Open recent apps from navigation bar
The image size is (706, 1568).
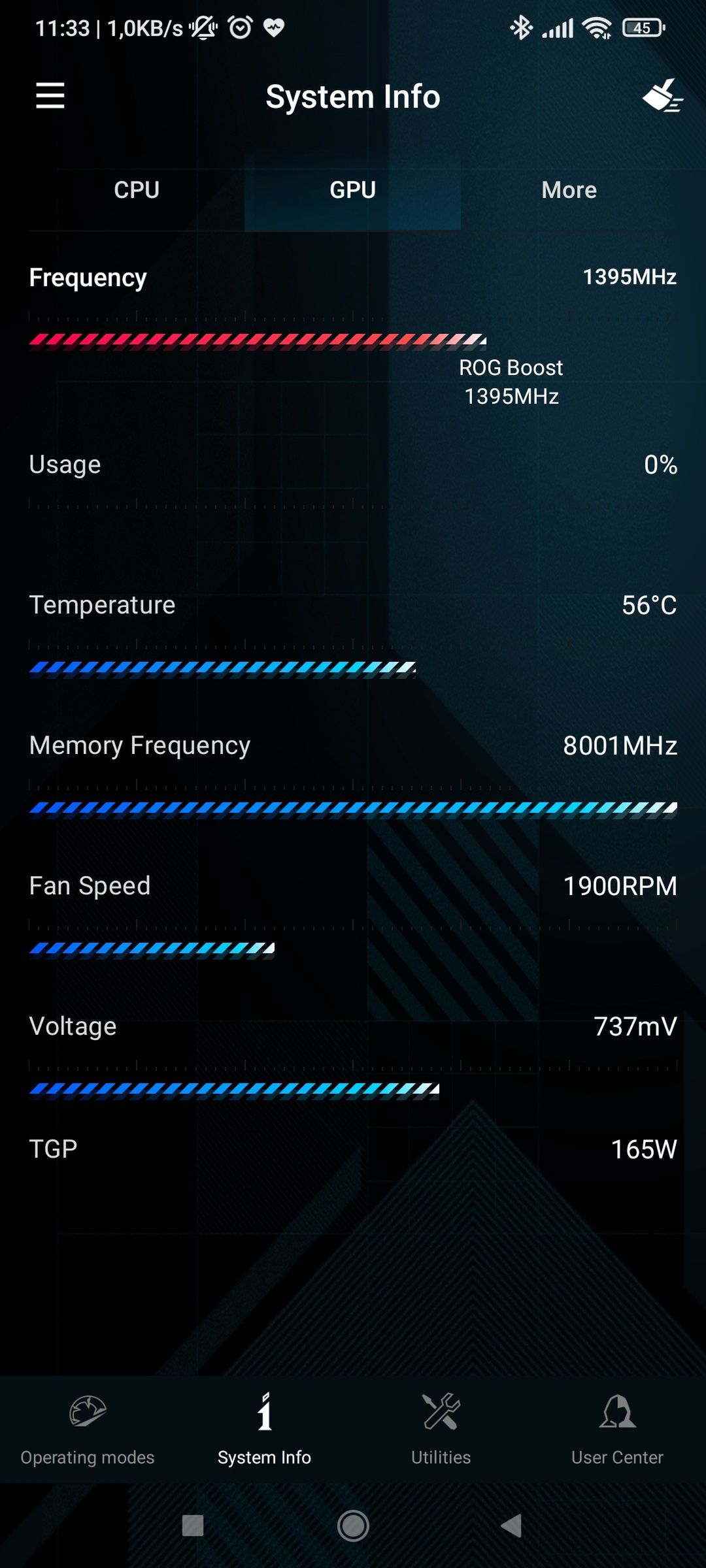[x=193, y=1526]
